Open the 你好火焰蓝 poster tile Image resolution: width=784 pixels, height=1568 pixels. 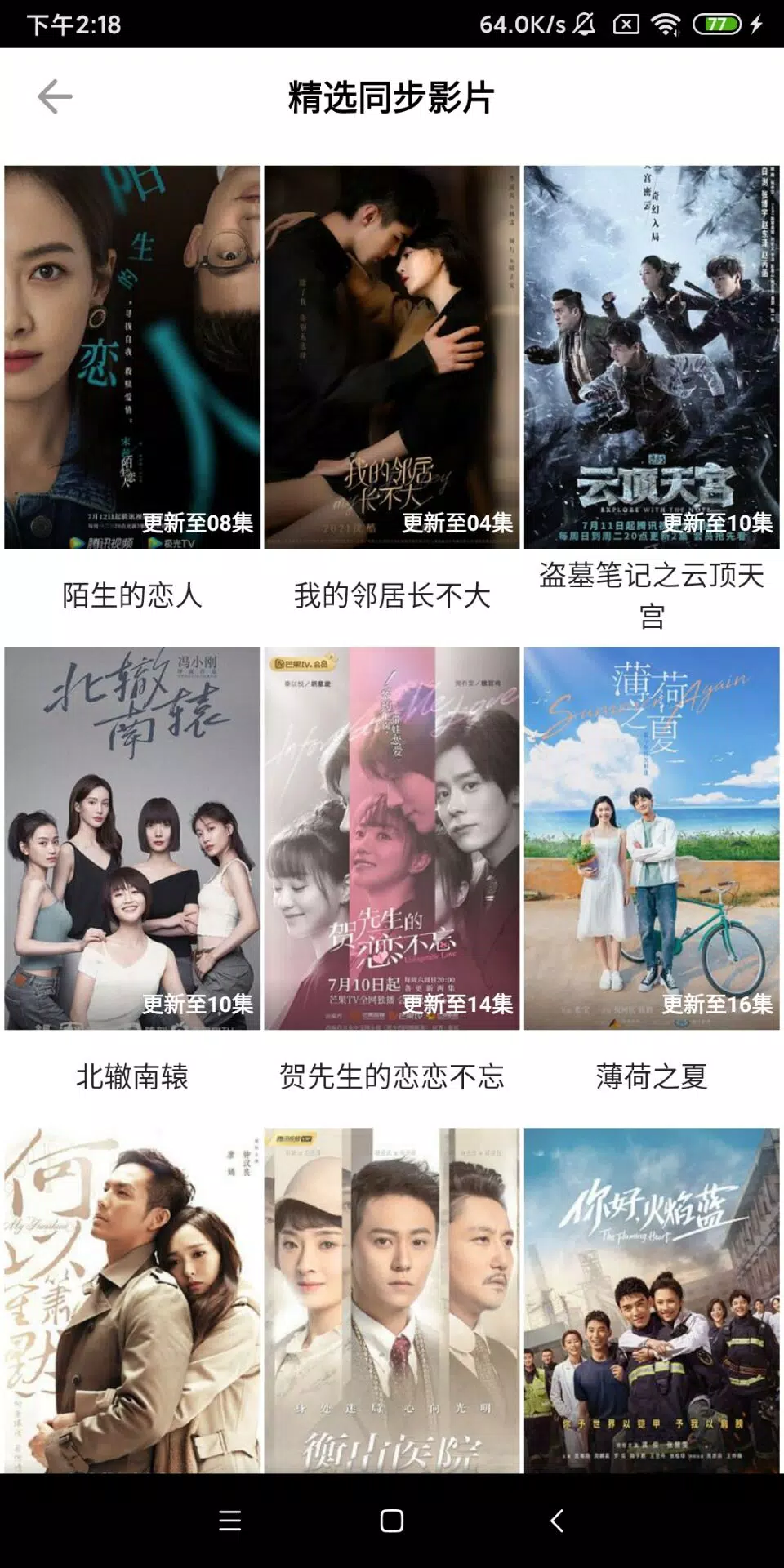(652, 1300)
